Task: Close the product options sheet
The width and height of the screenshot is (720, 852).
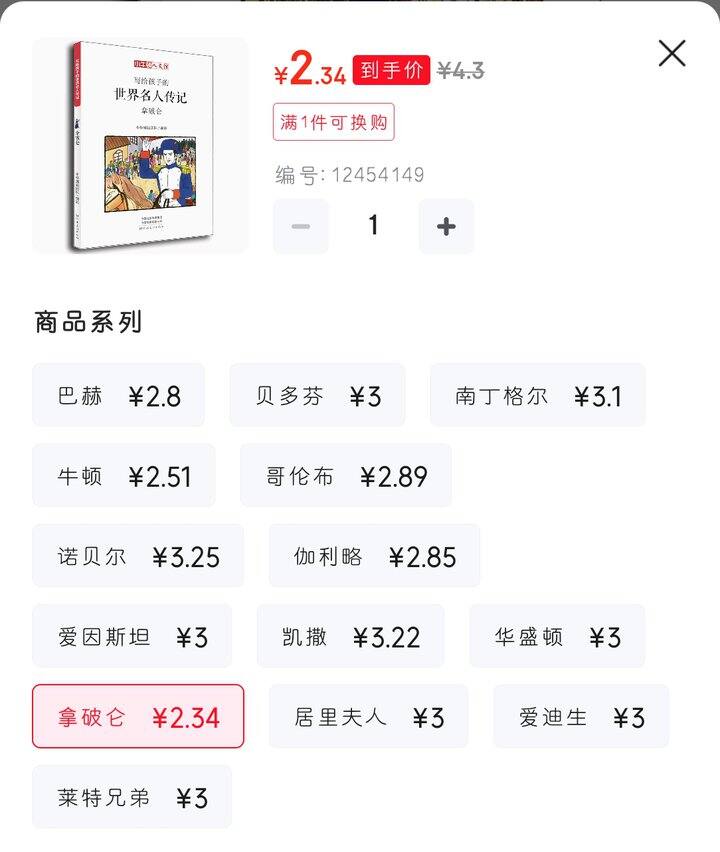Action: pyautogui.click(x=672, y=53)
